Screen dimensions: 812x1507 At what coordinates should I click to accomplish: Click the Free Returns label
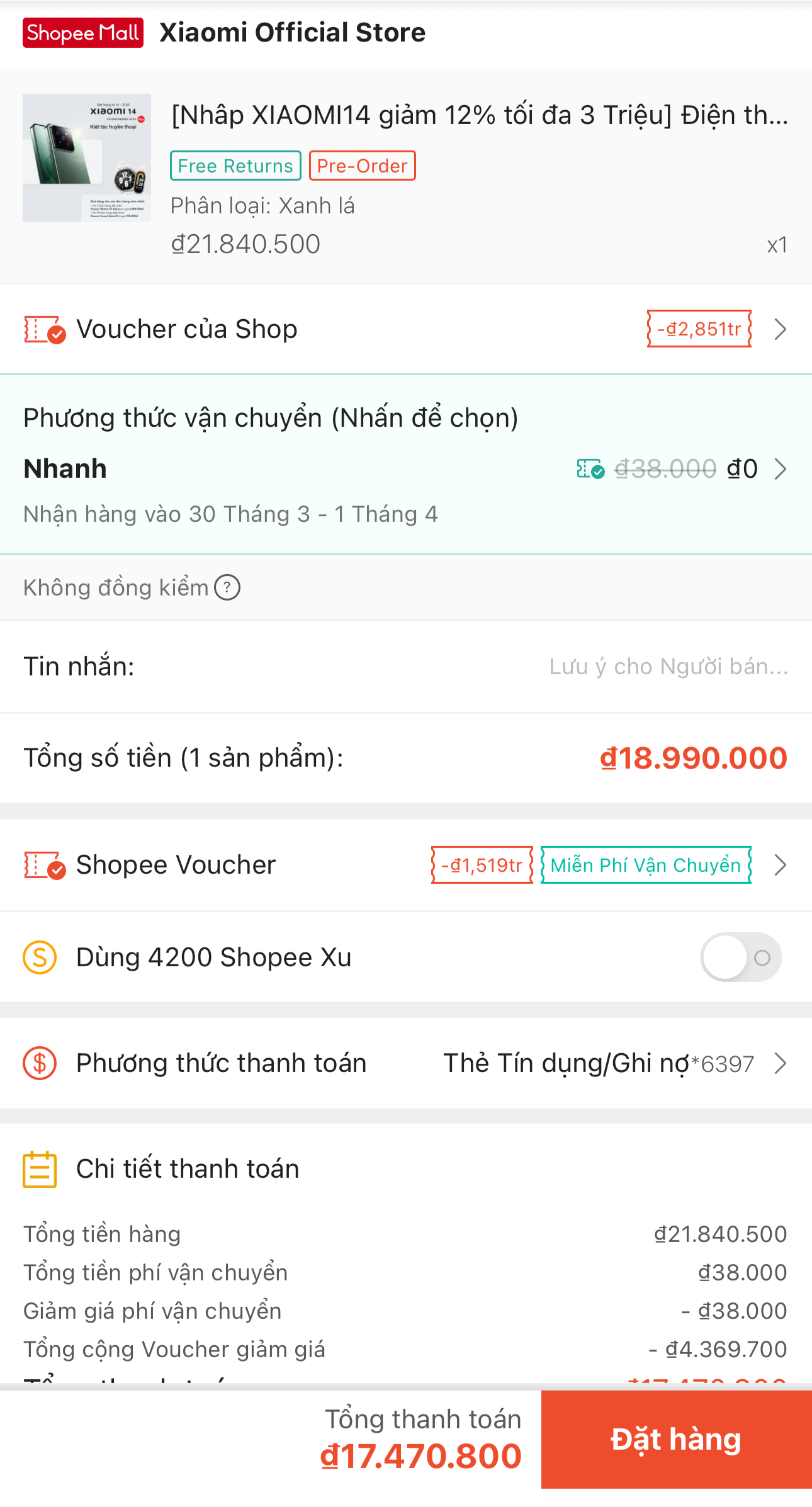point(234,166)
